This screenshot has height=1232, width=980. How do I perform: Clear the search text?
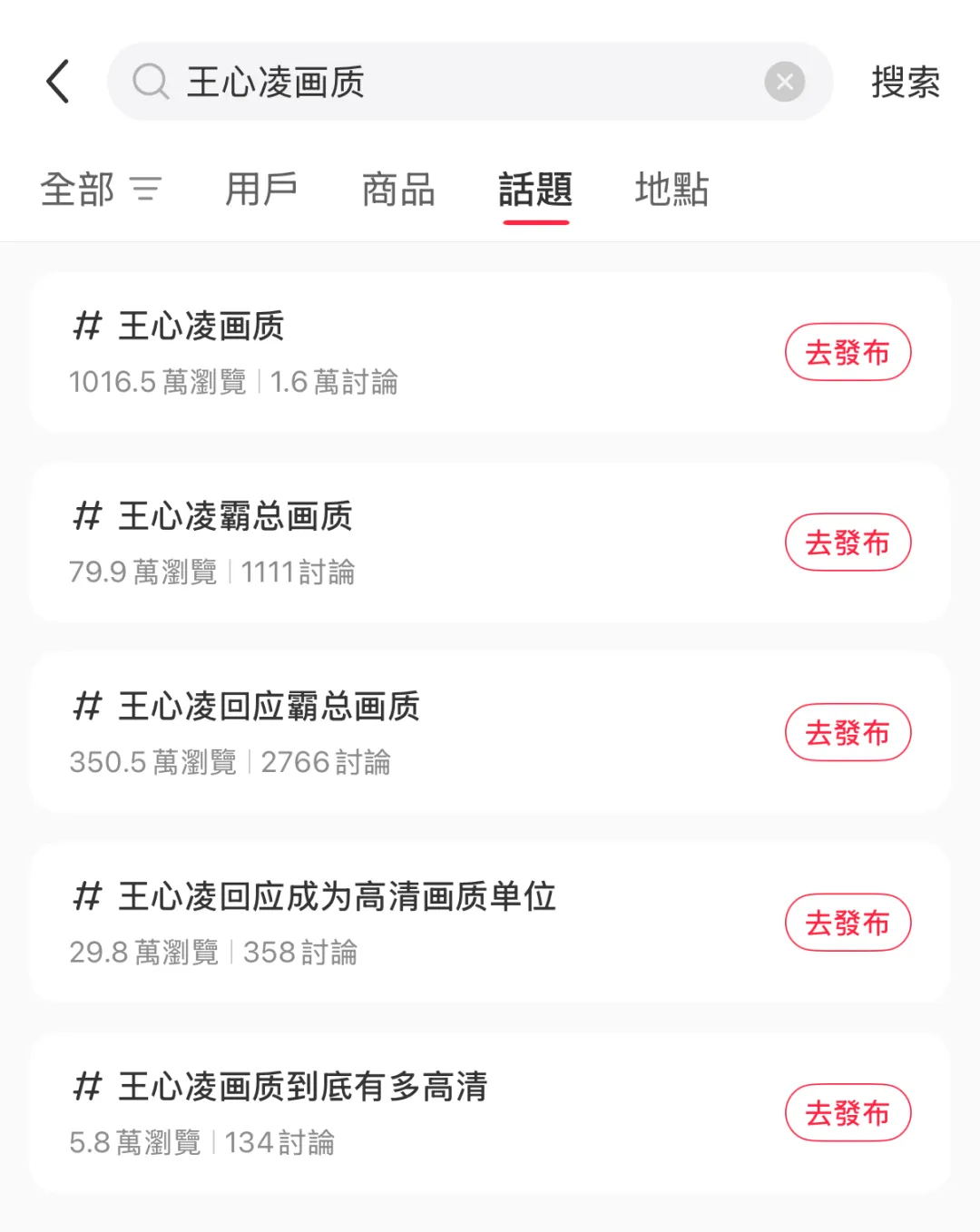(785, 82)
